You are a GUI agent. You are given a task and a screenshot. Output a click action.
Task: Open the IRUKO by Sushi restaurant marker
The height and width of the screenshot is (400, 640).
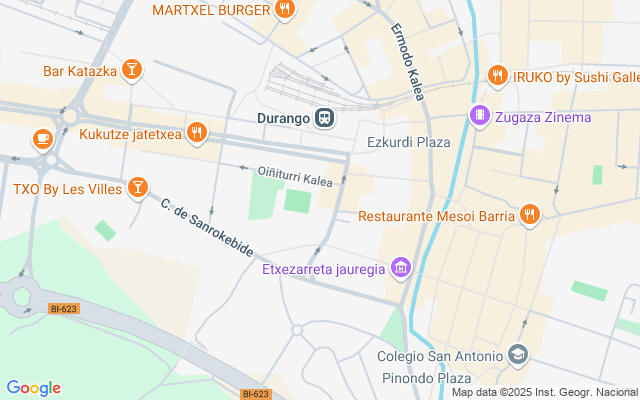[x=497, y=75]
